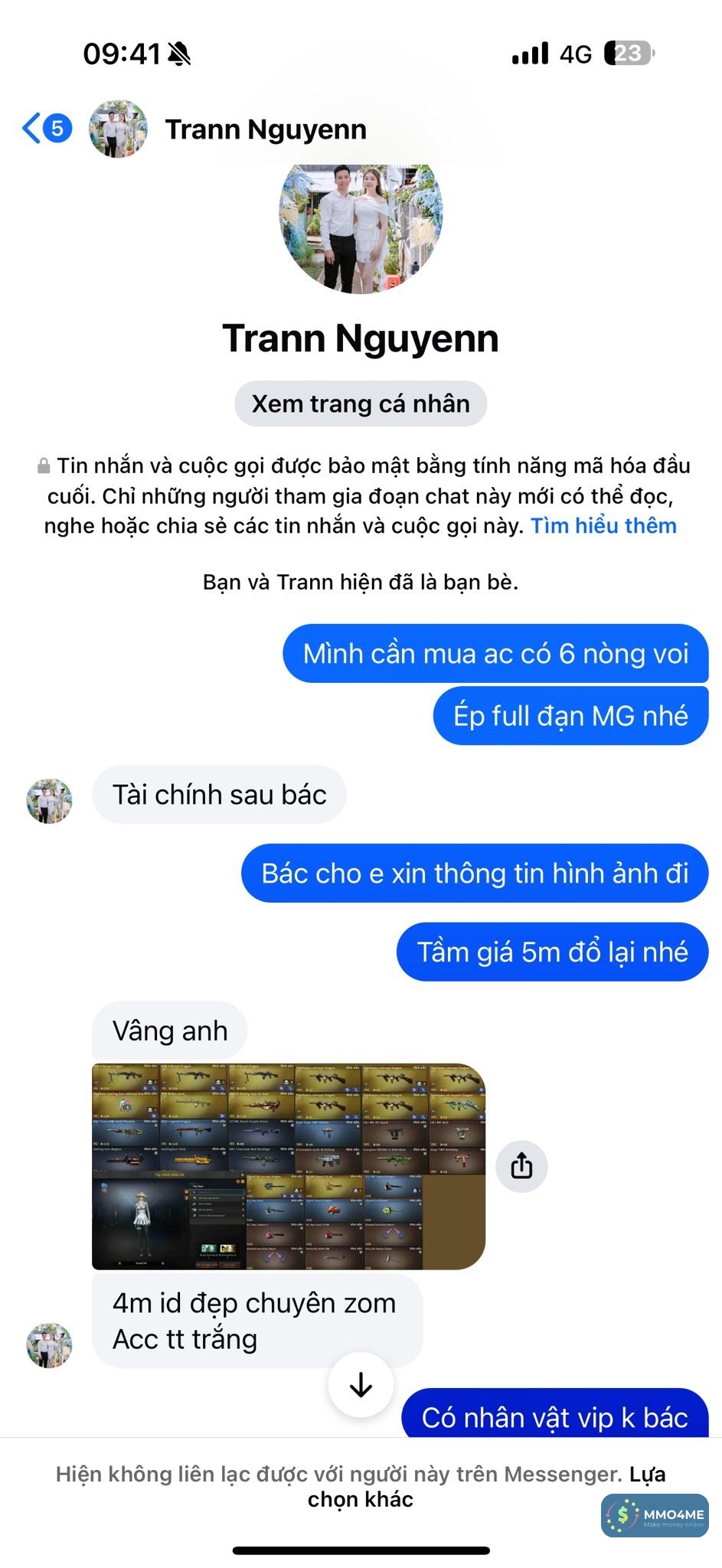
Task: Jump to the latest messages arrow
Action: (x=361, y=1385)
